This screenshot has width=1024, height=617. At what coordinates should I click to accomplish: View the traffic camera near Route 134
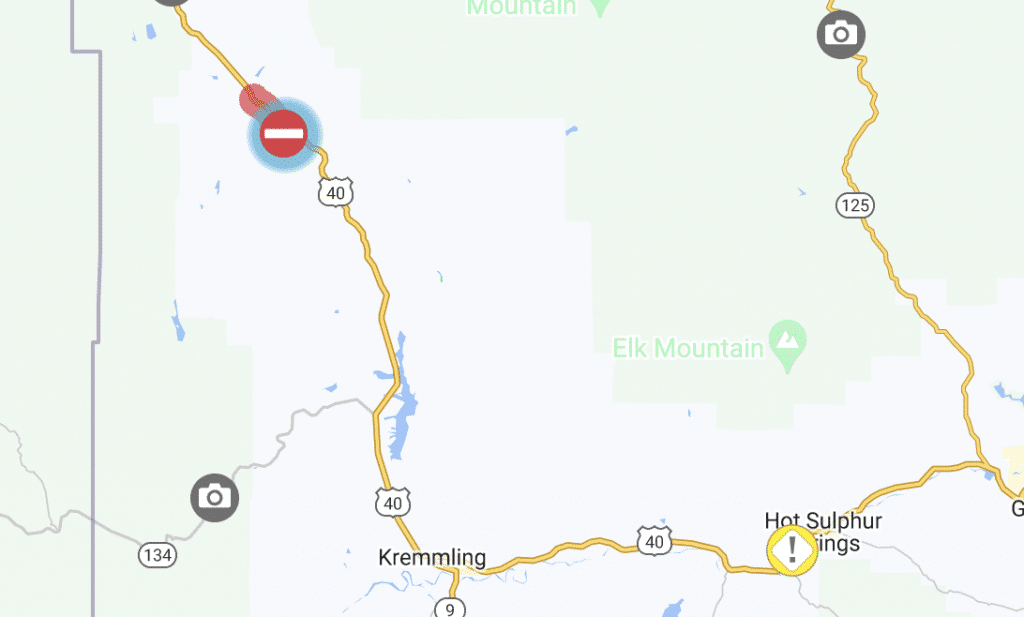pos(214,497)
